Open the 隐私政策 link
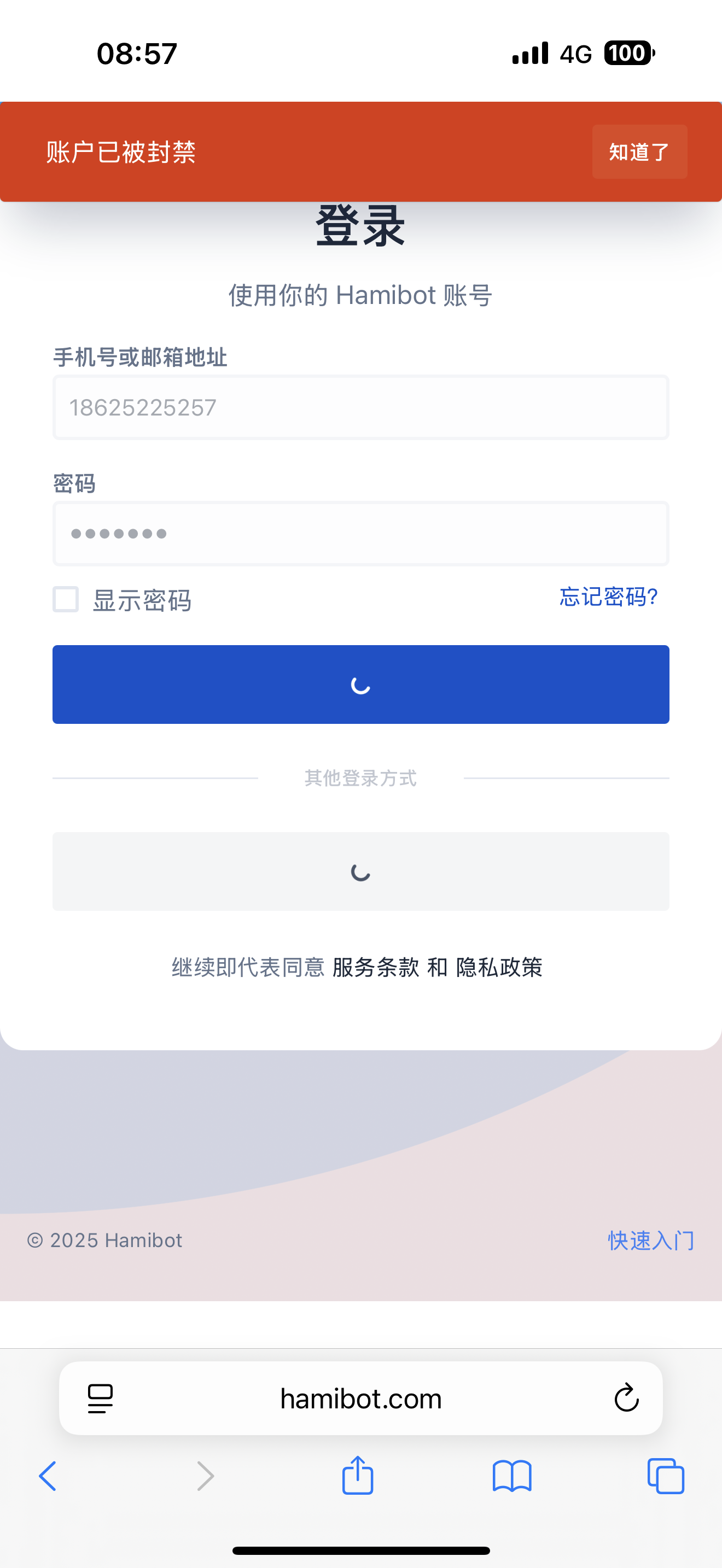The image size is (722, 1568). tap(499, 967)
